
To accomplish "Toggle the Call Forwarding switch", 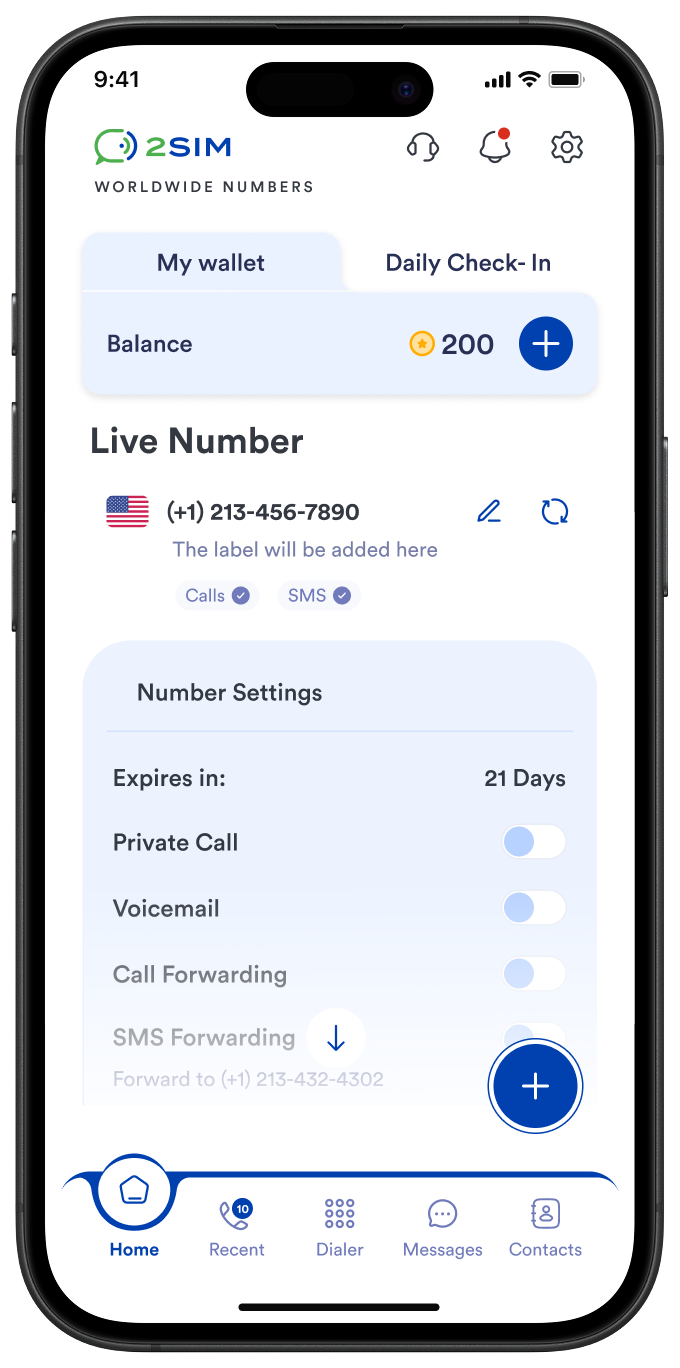I will click(x=534, y=974).
